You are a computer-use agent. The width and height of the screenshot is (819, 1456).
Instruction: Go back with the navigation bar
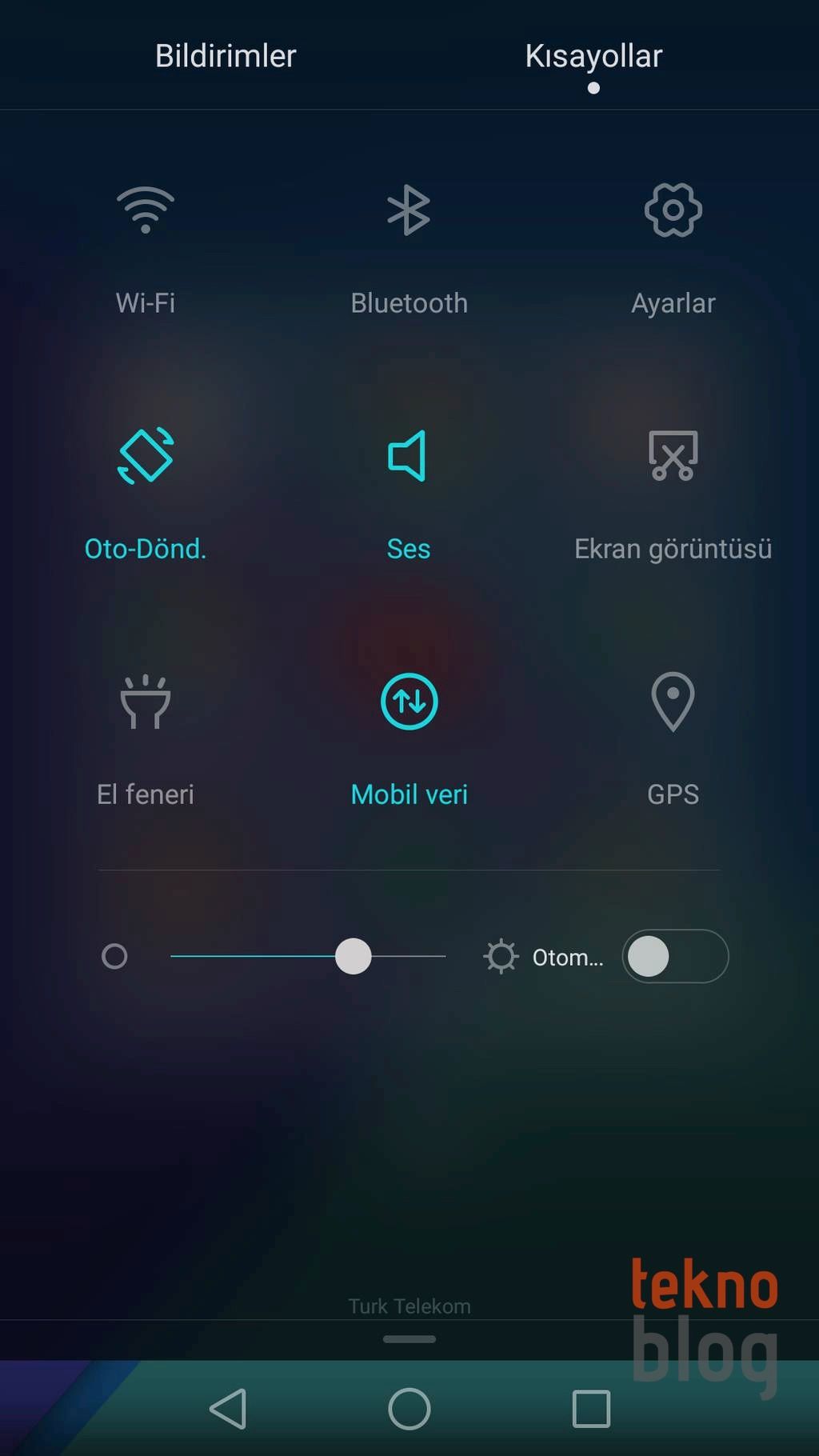228,1408
